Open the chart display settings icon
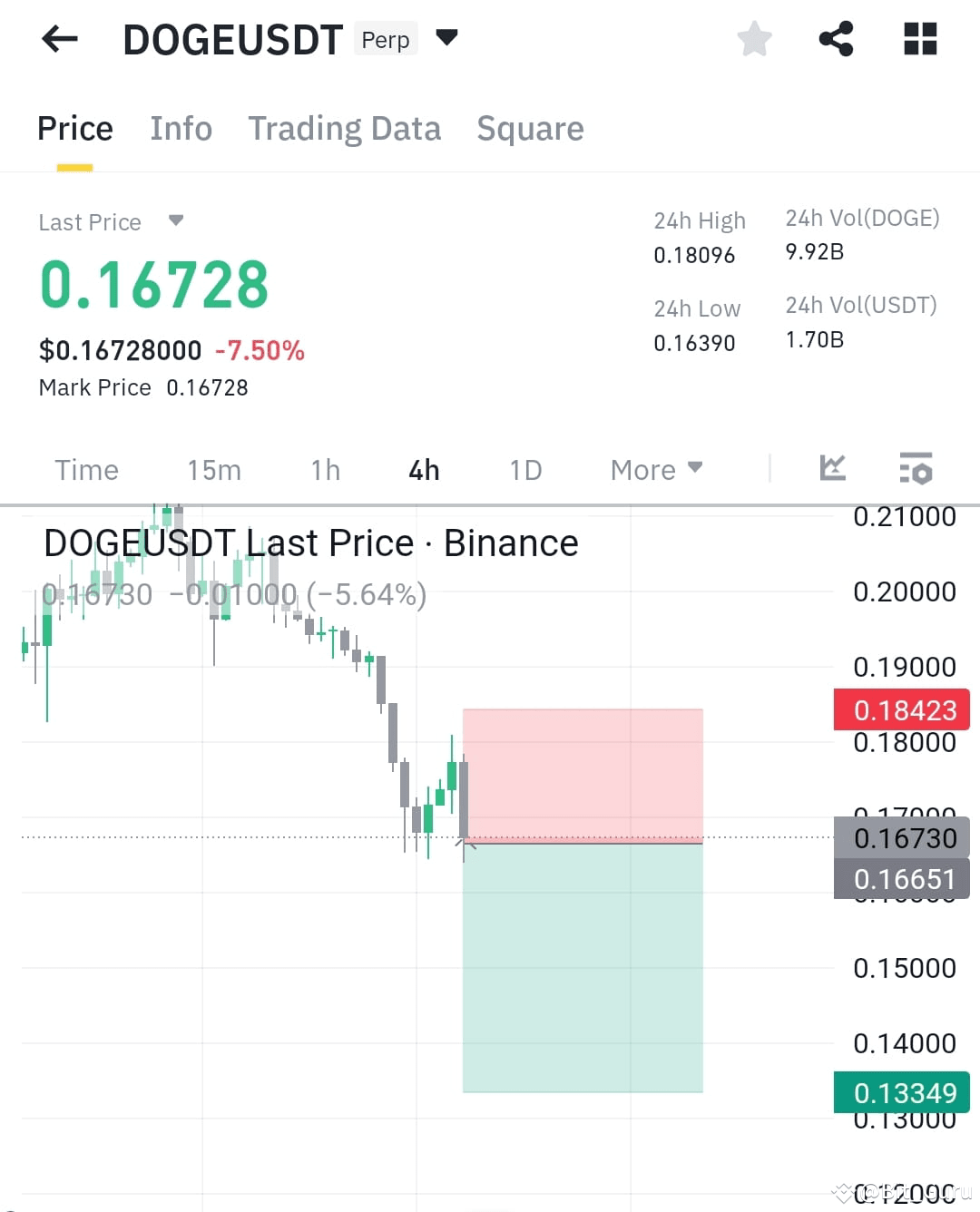Screen dimensions: 980x1212 [x=916, y=468]
